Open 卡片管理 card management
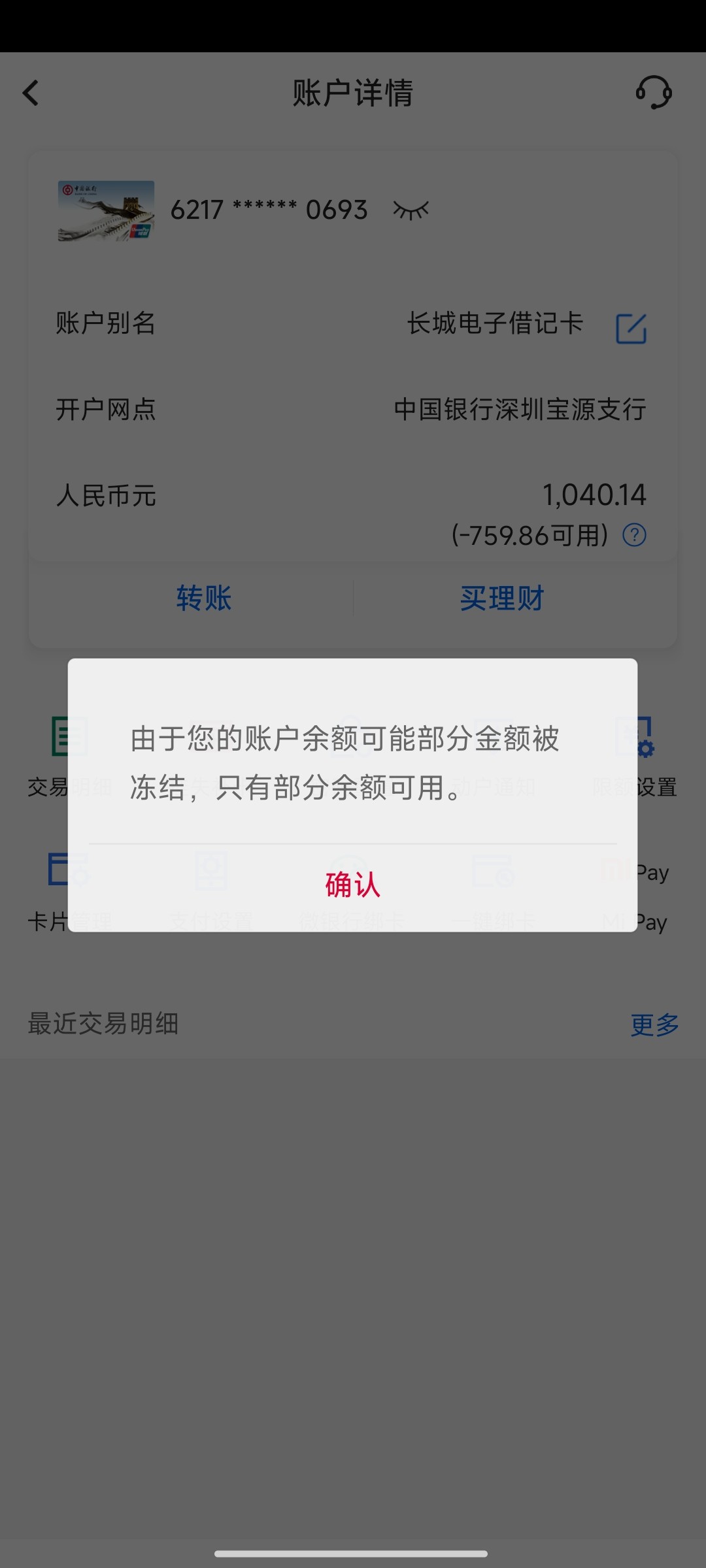 69,892
